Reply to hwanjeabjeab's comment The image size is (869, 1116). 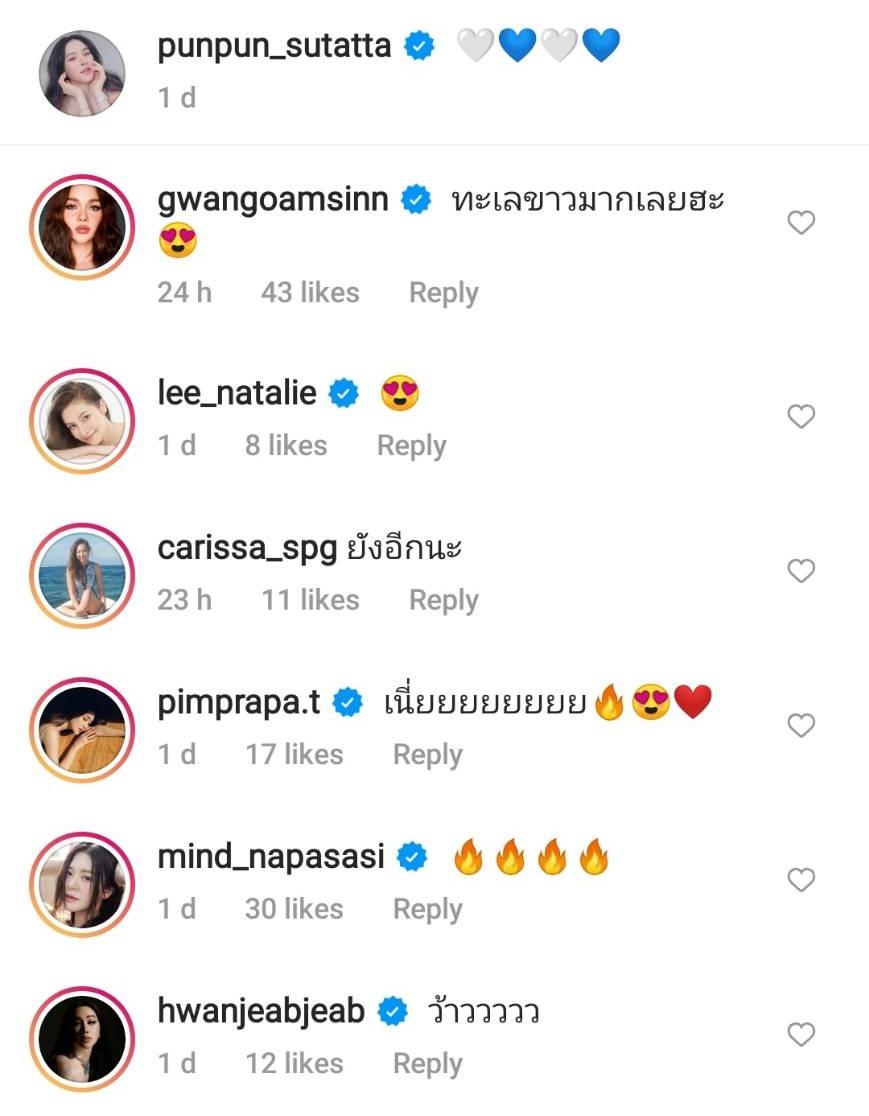[427, 1064]
